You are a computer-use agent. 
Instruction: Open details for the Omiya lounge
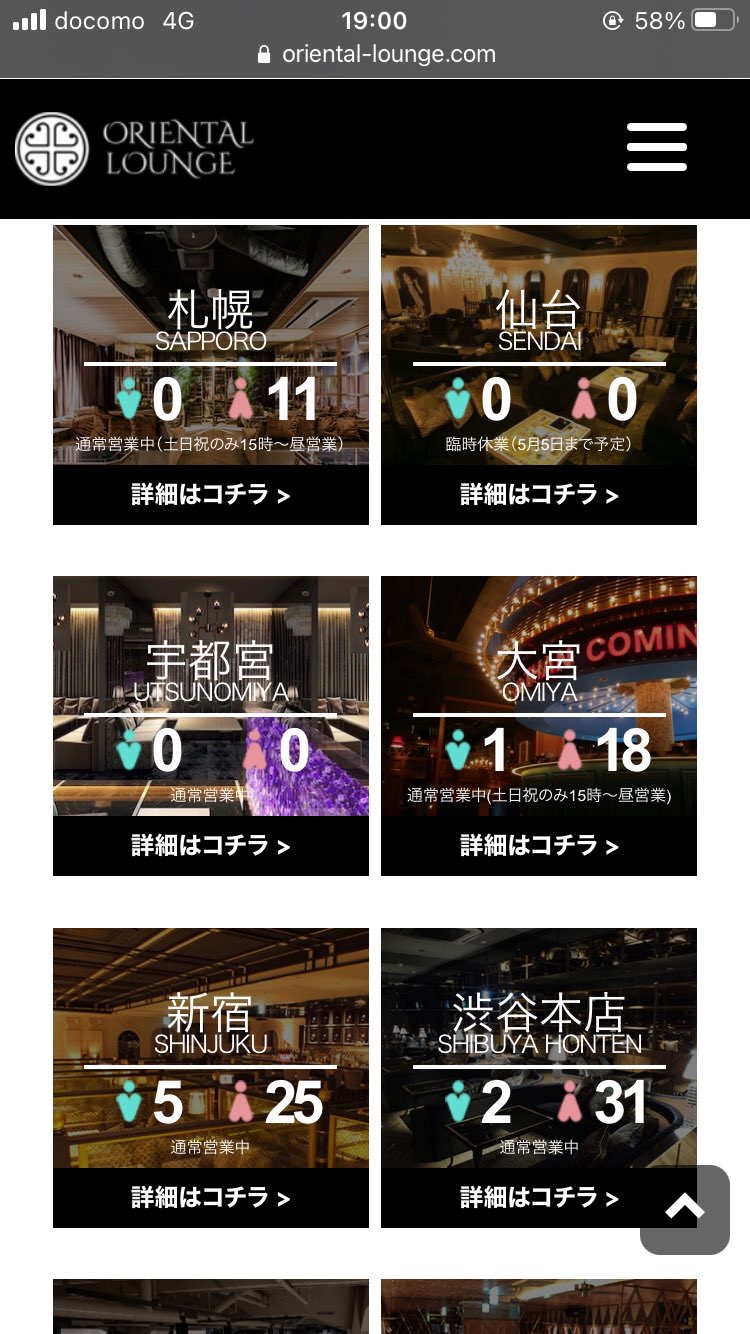pos(538,846)
